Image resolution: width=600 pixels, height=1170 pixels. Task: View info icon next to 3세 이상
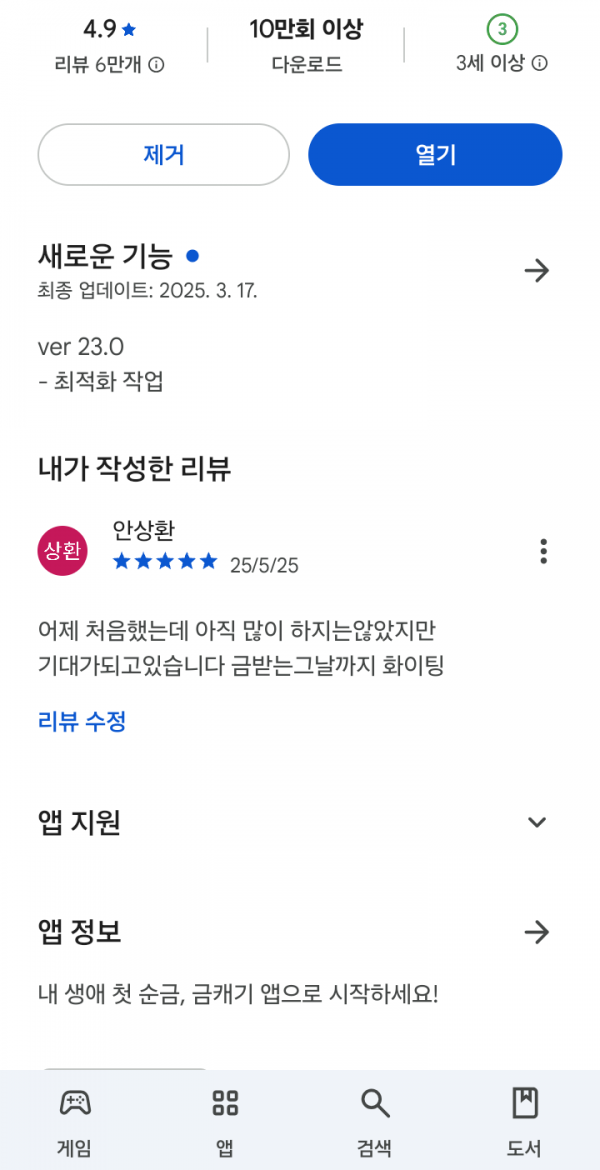coord(540,64)
